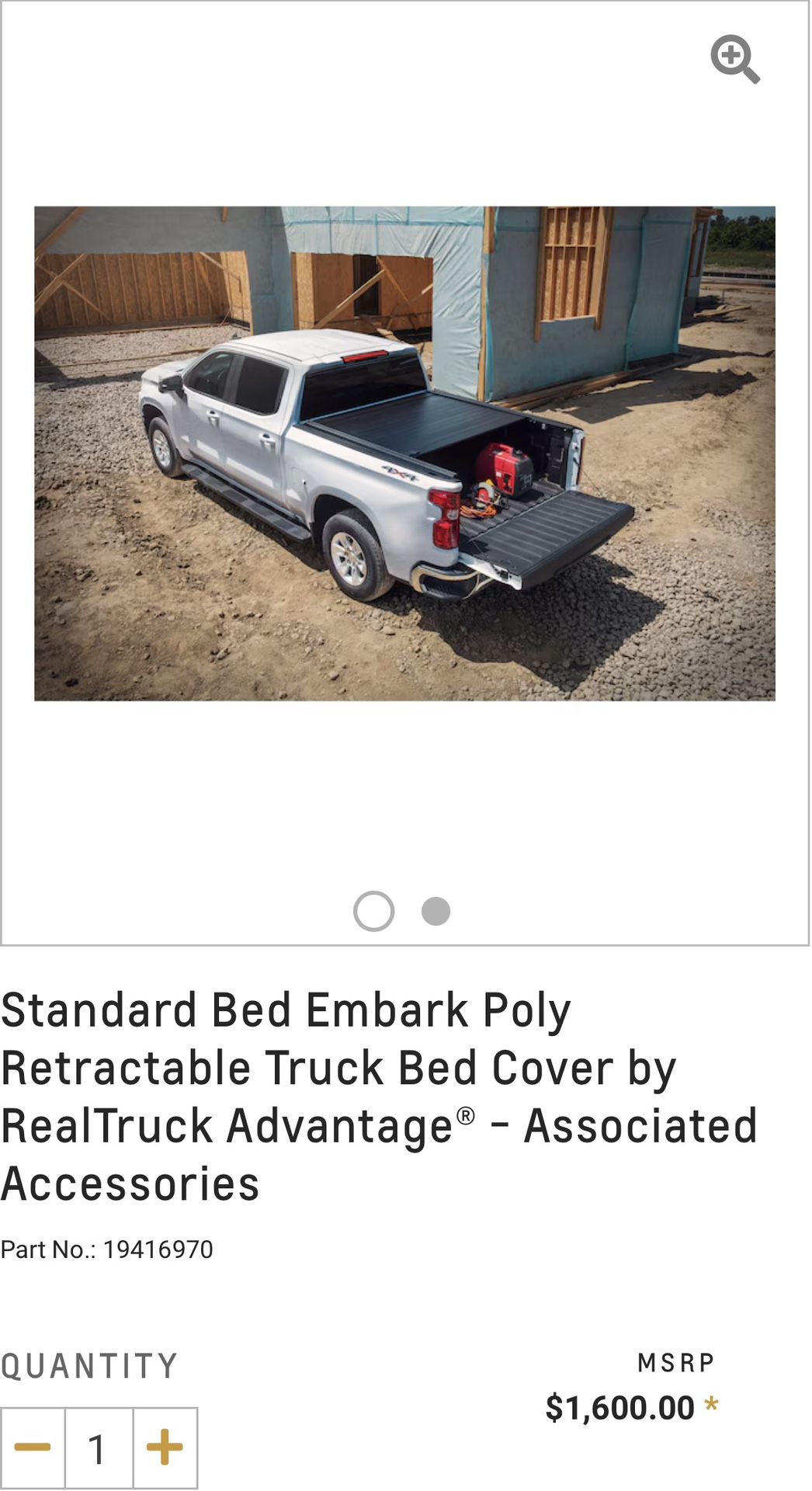Increase quantity with the plus button

coord(165,1448)
